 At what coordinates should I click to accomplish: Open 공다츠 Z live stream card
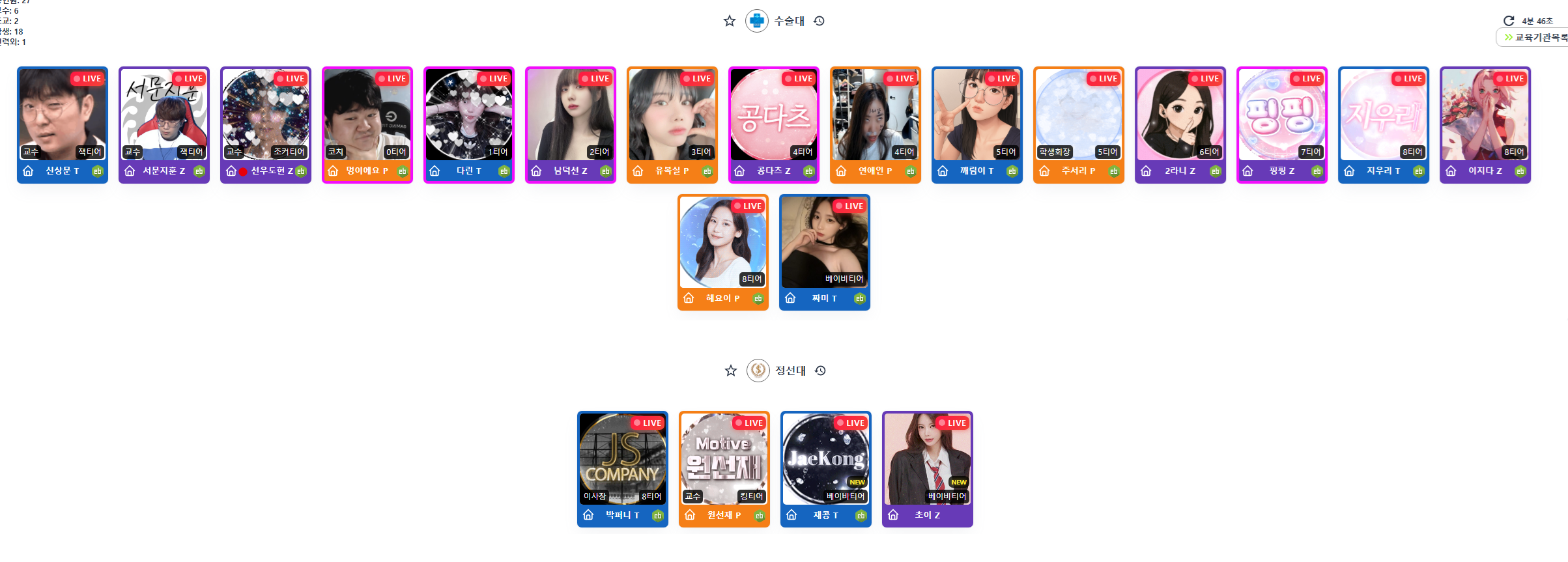click(774, 115)
